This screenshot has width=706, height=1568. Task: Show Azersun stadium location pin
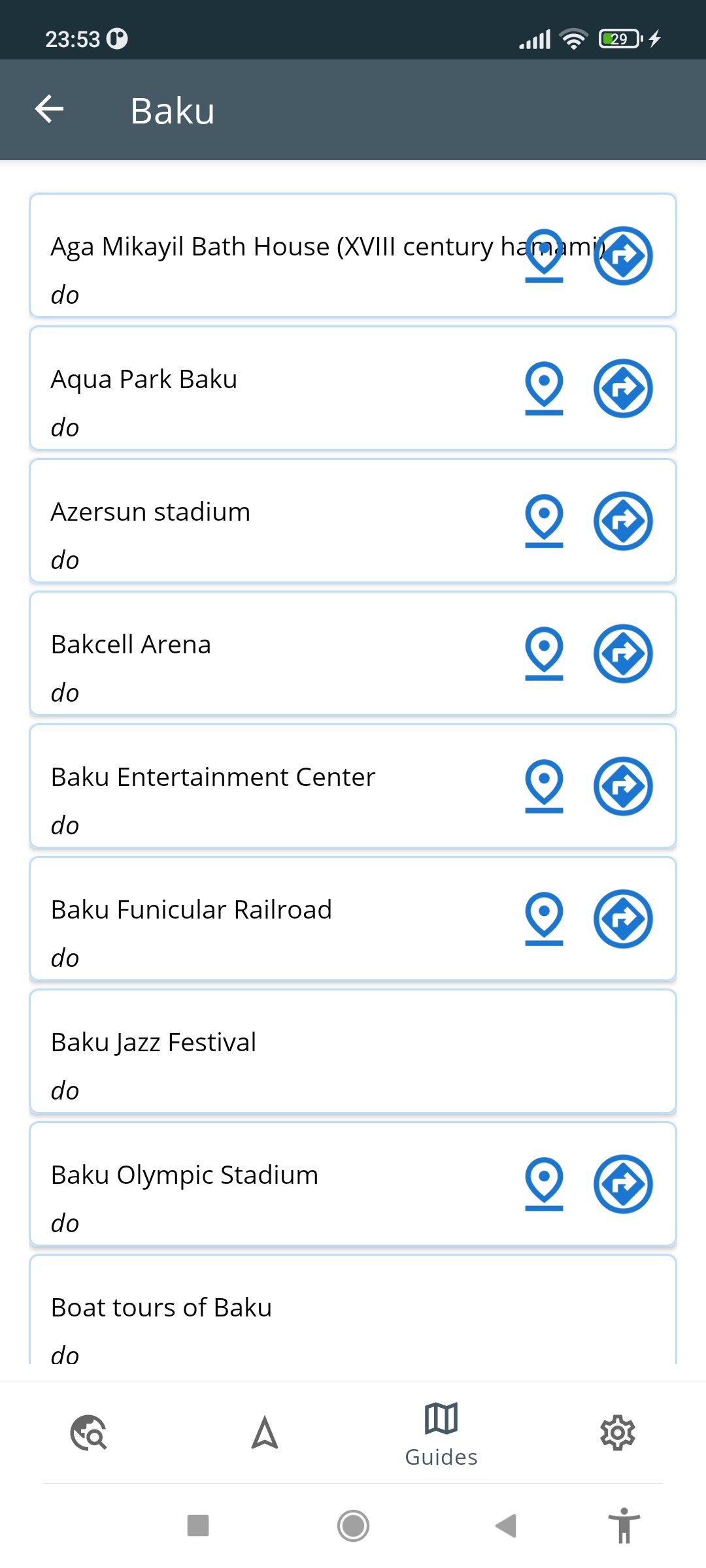pyautogui.click(x=544, y=521)
